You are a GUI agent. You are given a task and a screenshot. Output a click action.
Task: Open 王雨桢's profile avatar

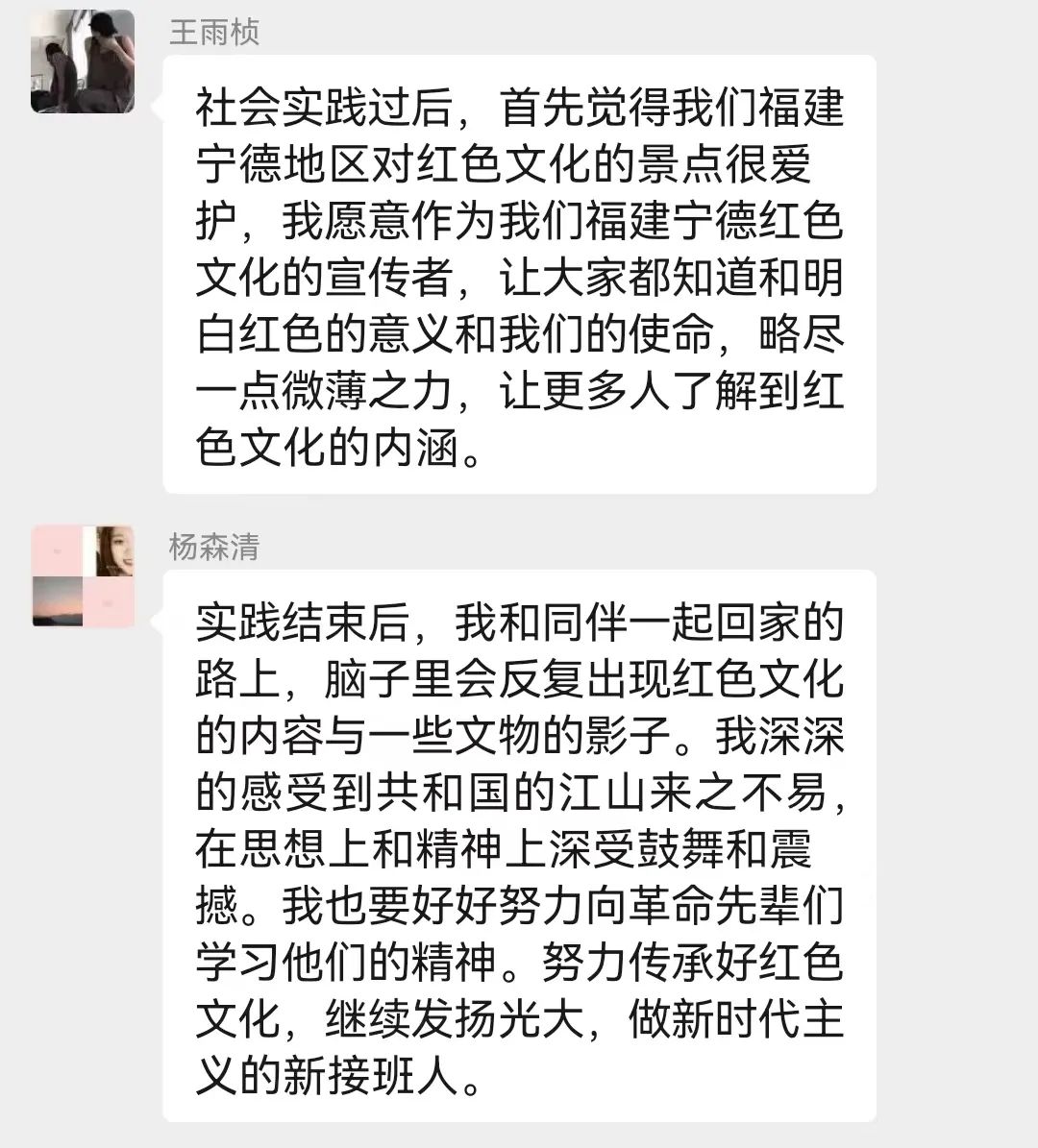[x=83, y=61]
